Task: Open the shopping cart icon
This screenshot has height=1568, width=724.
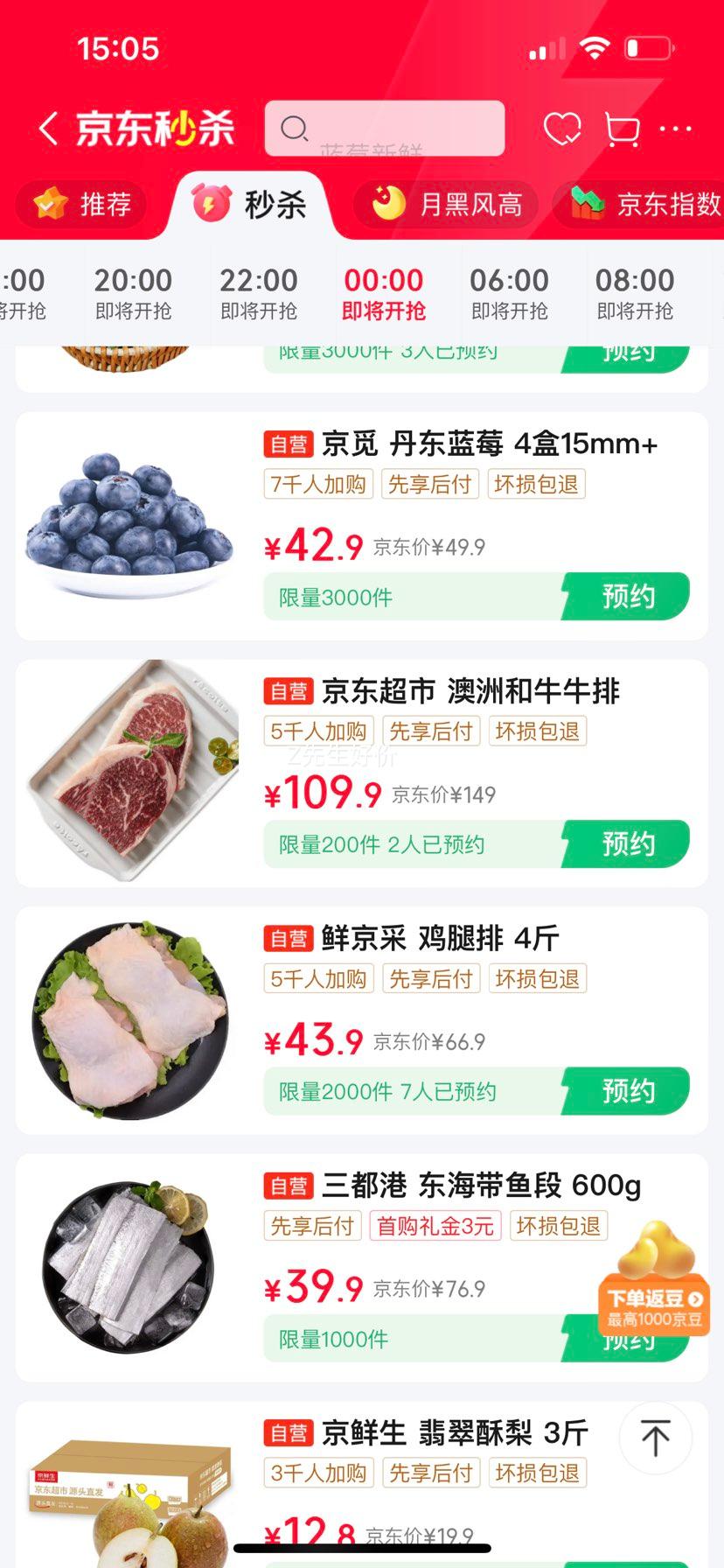Action: click(x=622, y=128)
